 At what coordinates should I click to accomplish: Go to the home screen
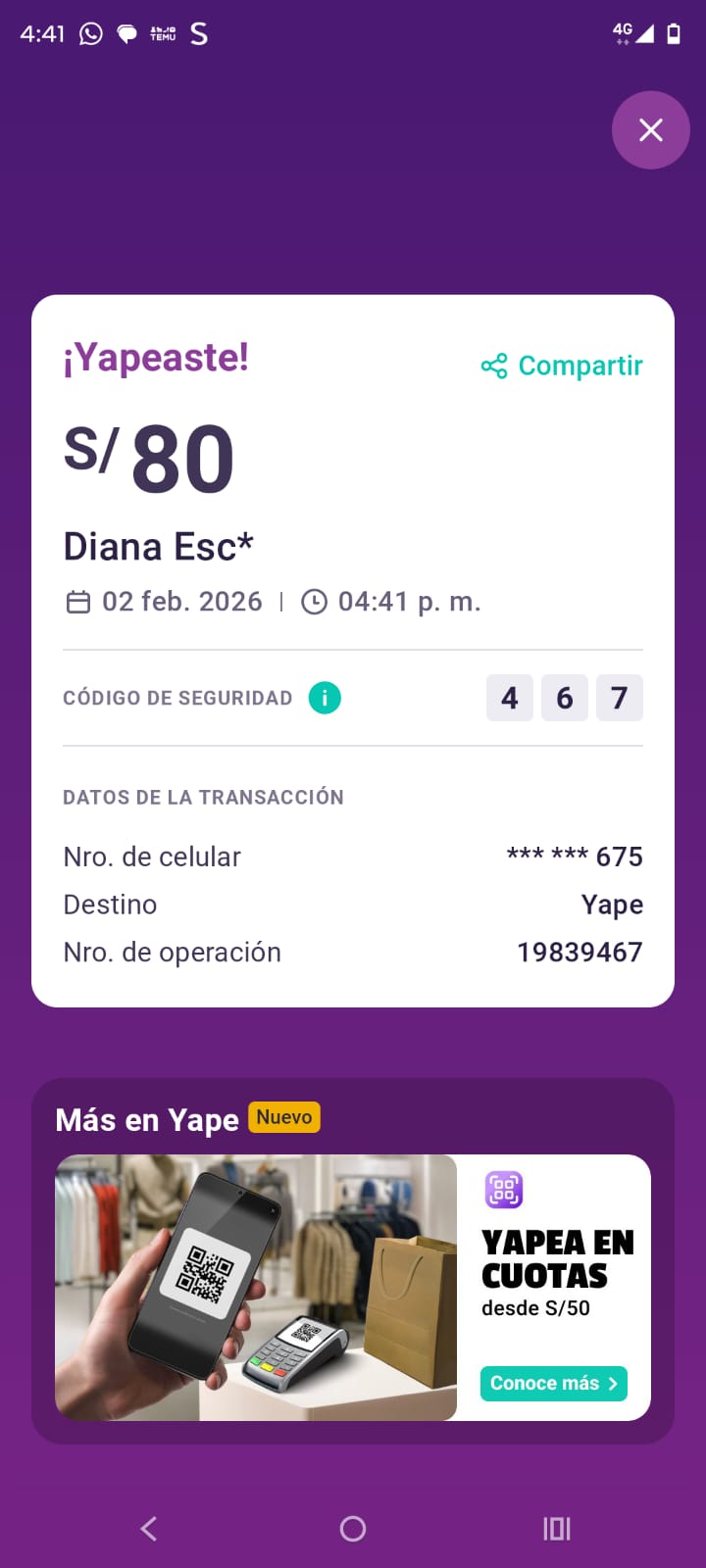(353, 1528)
